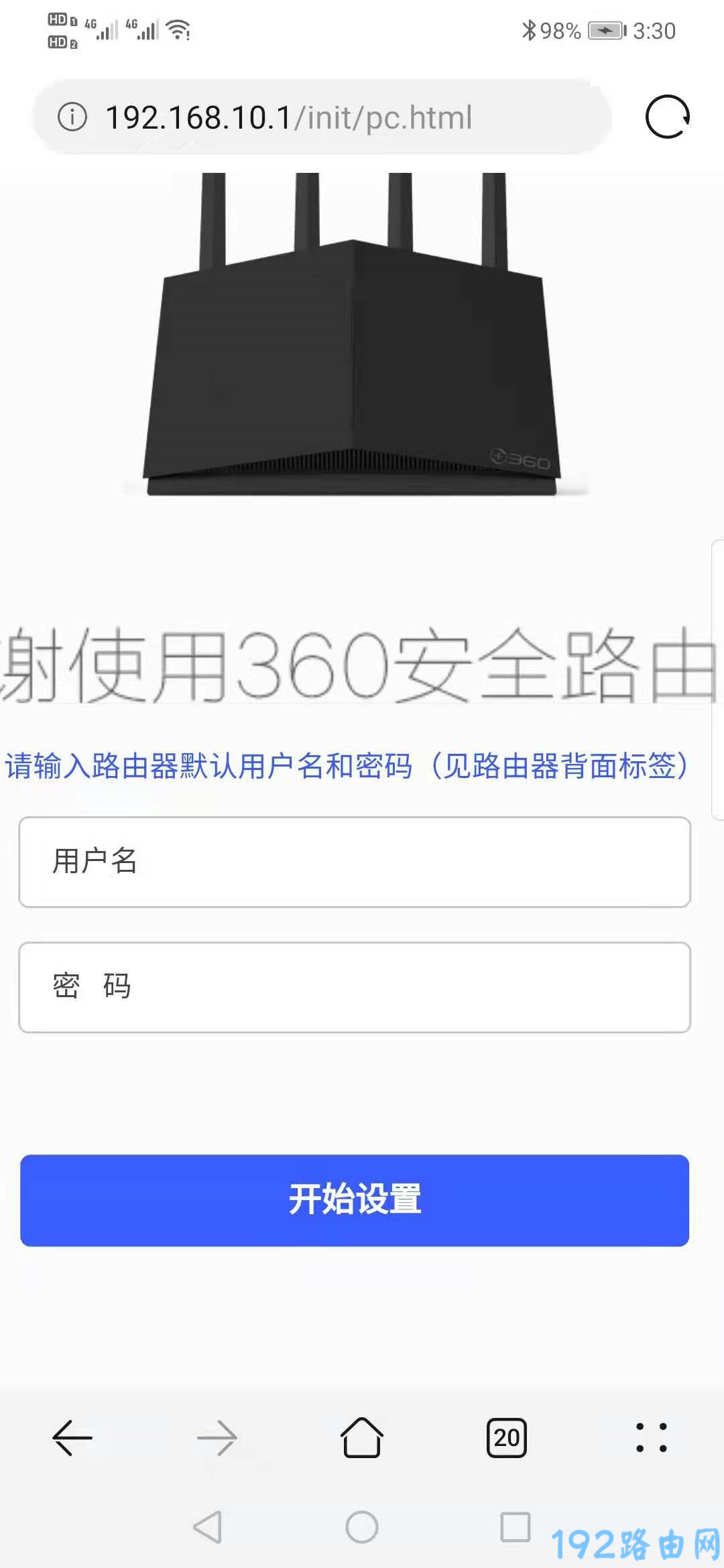Image resolution: width=724 pixels, height=1568 pixels.
Task: Tap the 密码 input field
Action: point(354,987)
